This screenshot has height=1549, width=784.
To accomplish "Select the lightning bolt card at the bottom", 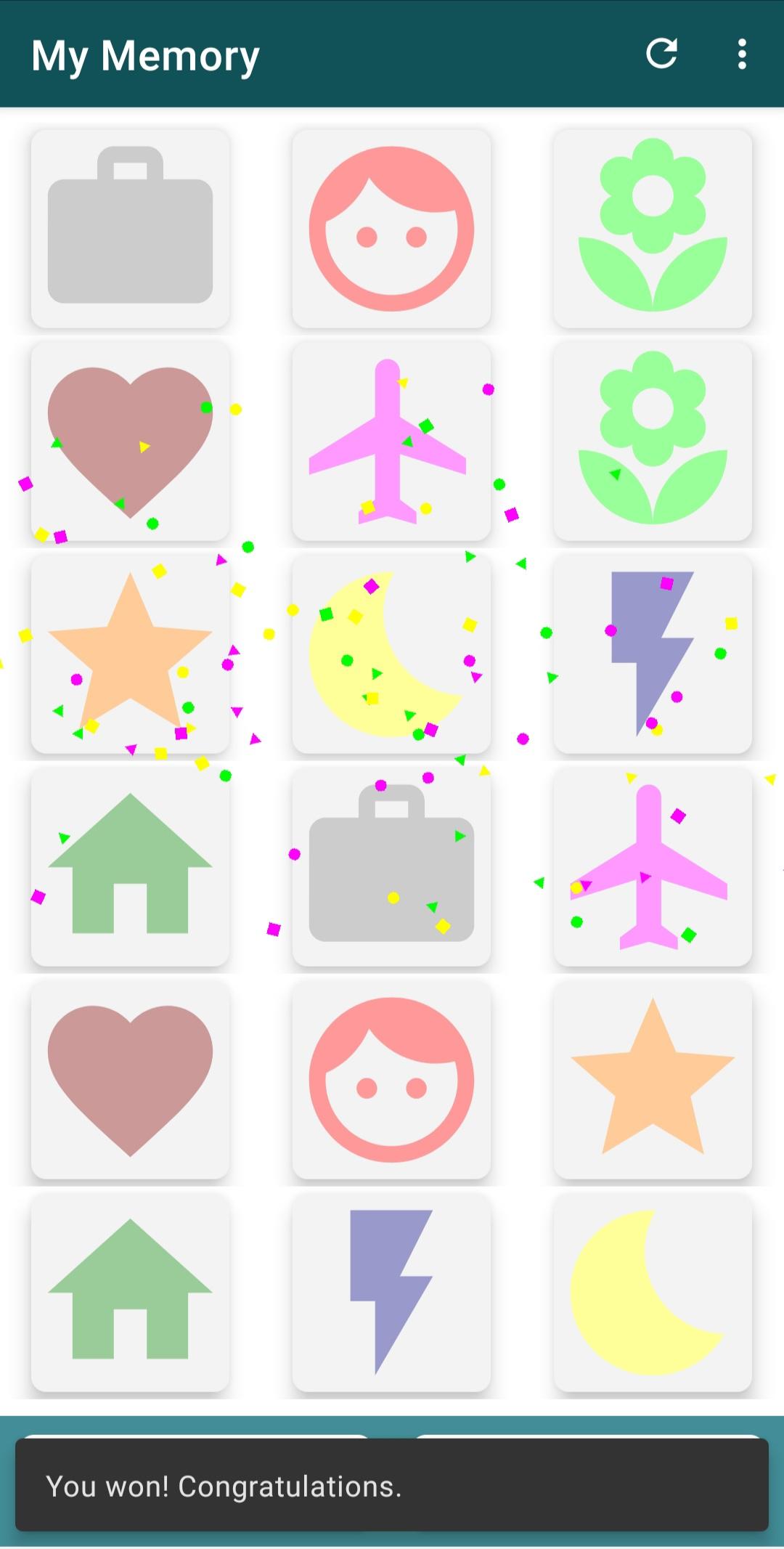I will (x=392, y=1293).
